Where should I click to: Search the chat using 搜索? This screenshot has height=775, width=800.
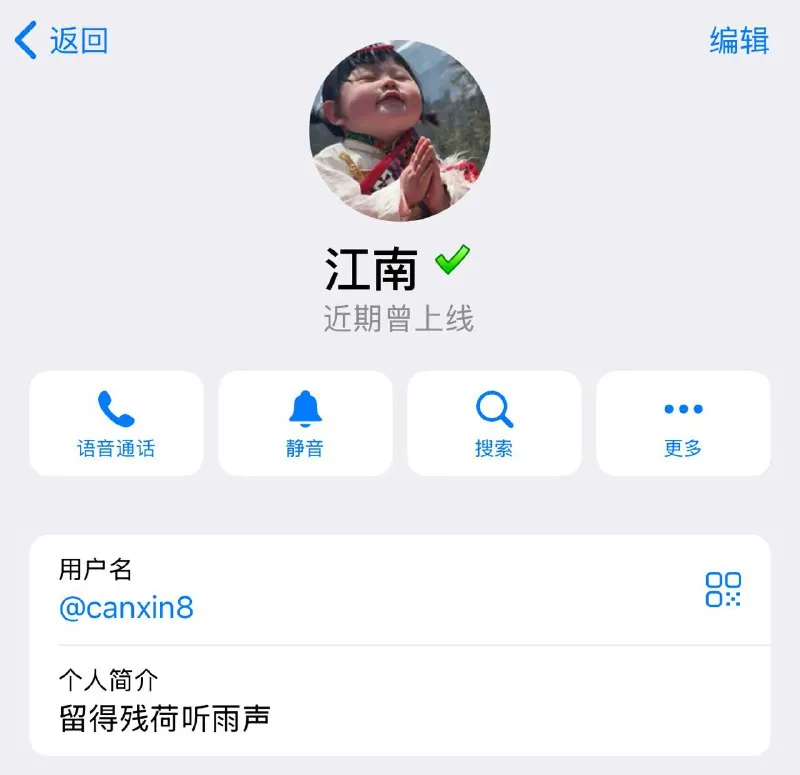[x=494, y=423]
